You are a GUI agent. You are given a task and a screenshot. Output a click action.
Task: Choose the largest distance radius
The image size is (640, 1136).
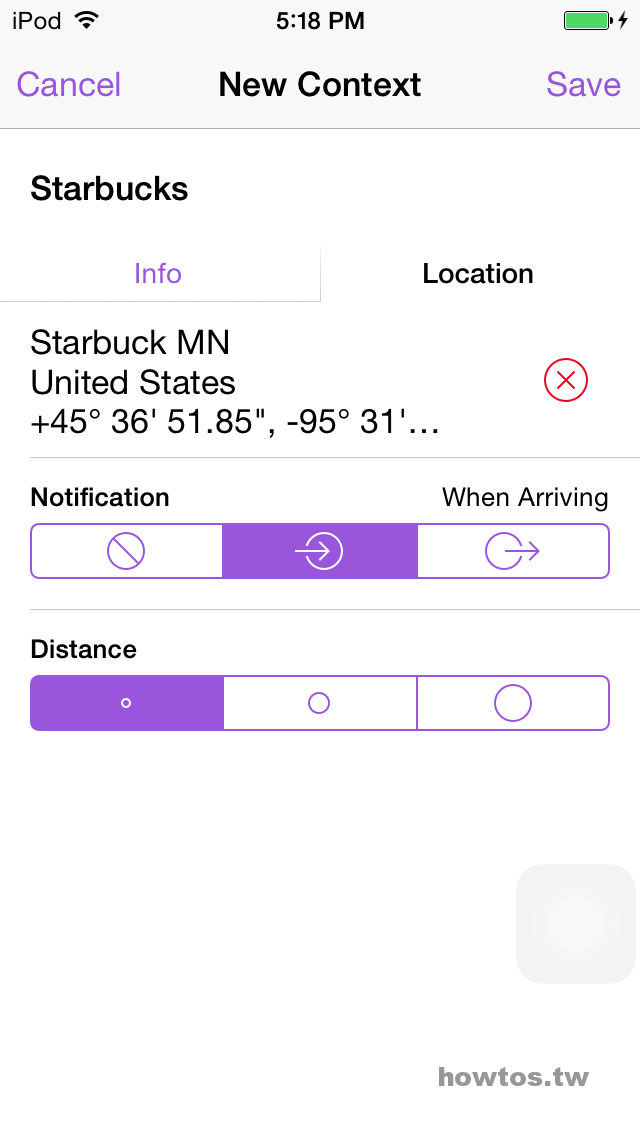click(x=513, y=703)
